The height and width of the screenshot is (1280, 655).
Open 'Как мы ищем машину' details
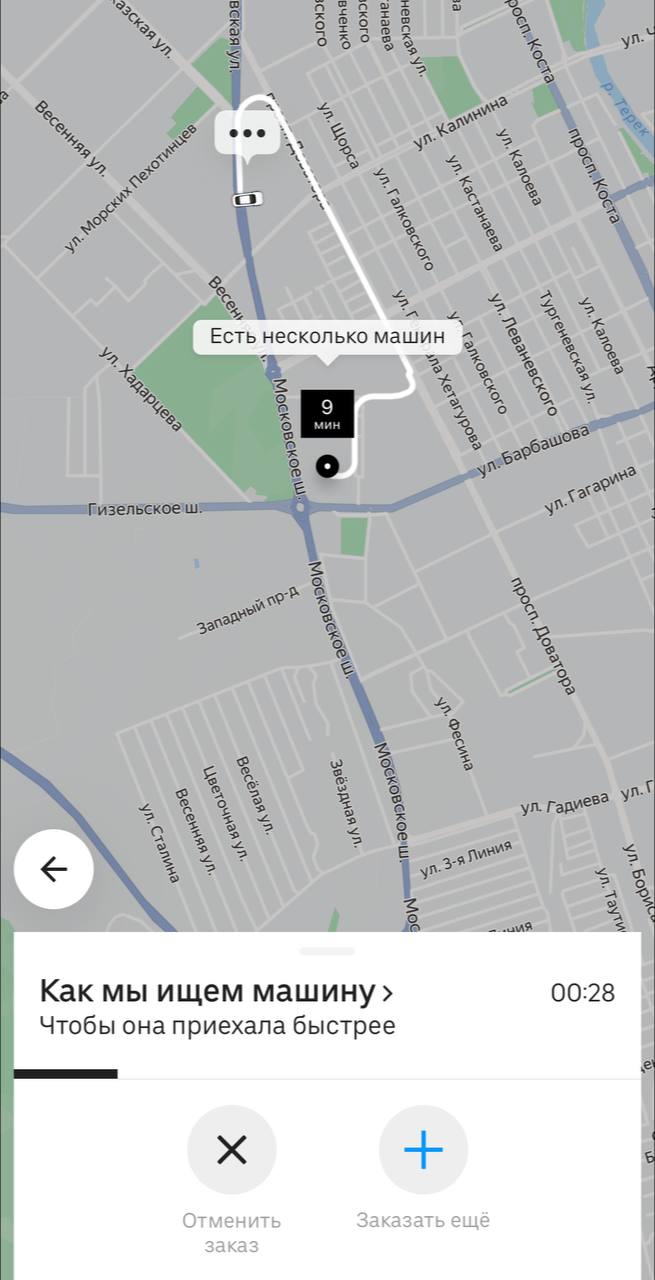pyautogui.click(x=217, y=992)
